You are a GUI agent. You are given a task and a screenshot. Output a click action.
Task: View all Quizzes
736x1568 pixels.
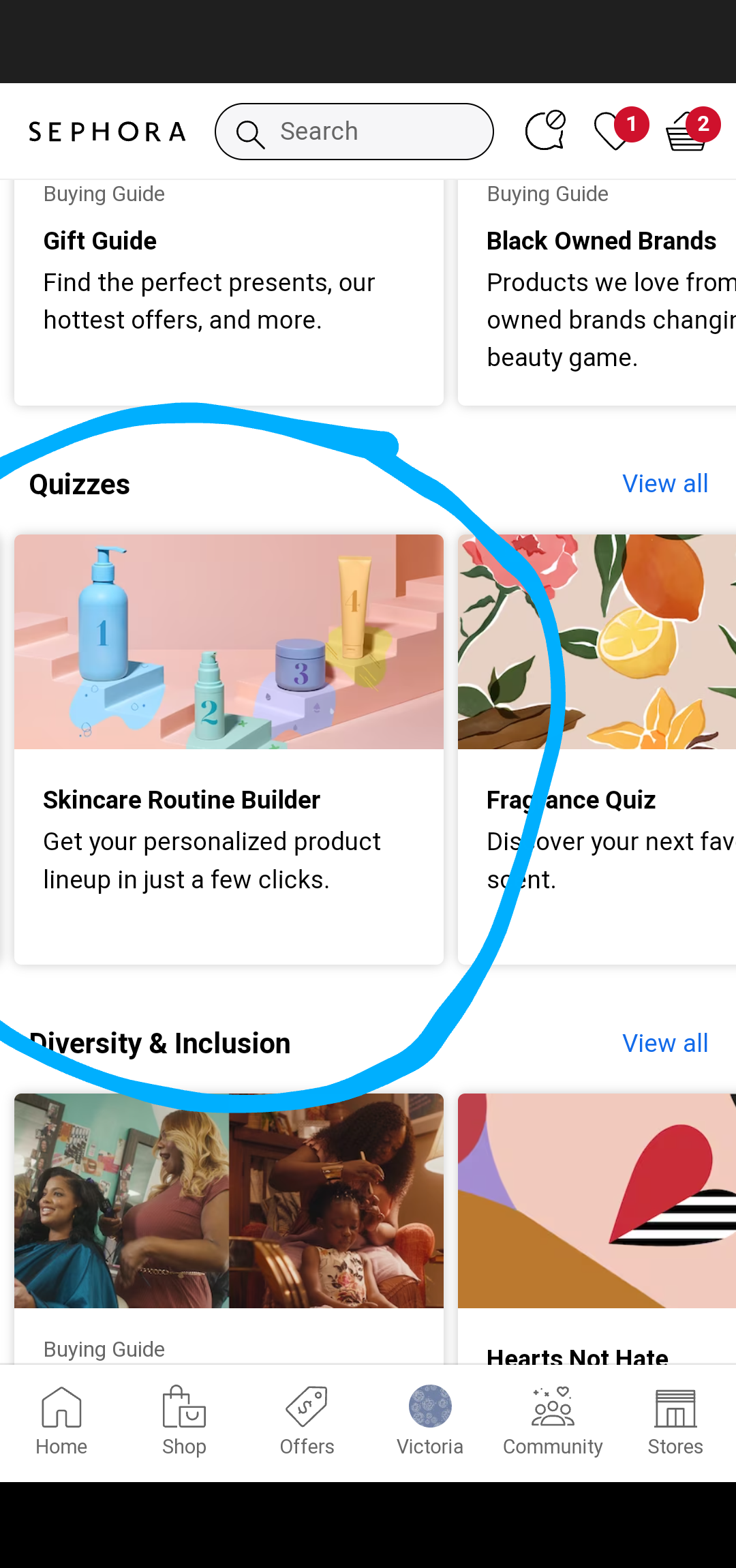pyautogui.click(x=665, y=484)
